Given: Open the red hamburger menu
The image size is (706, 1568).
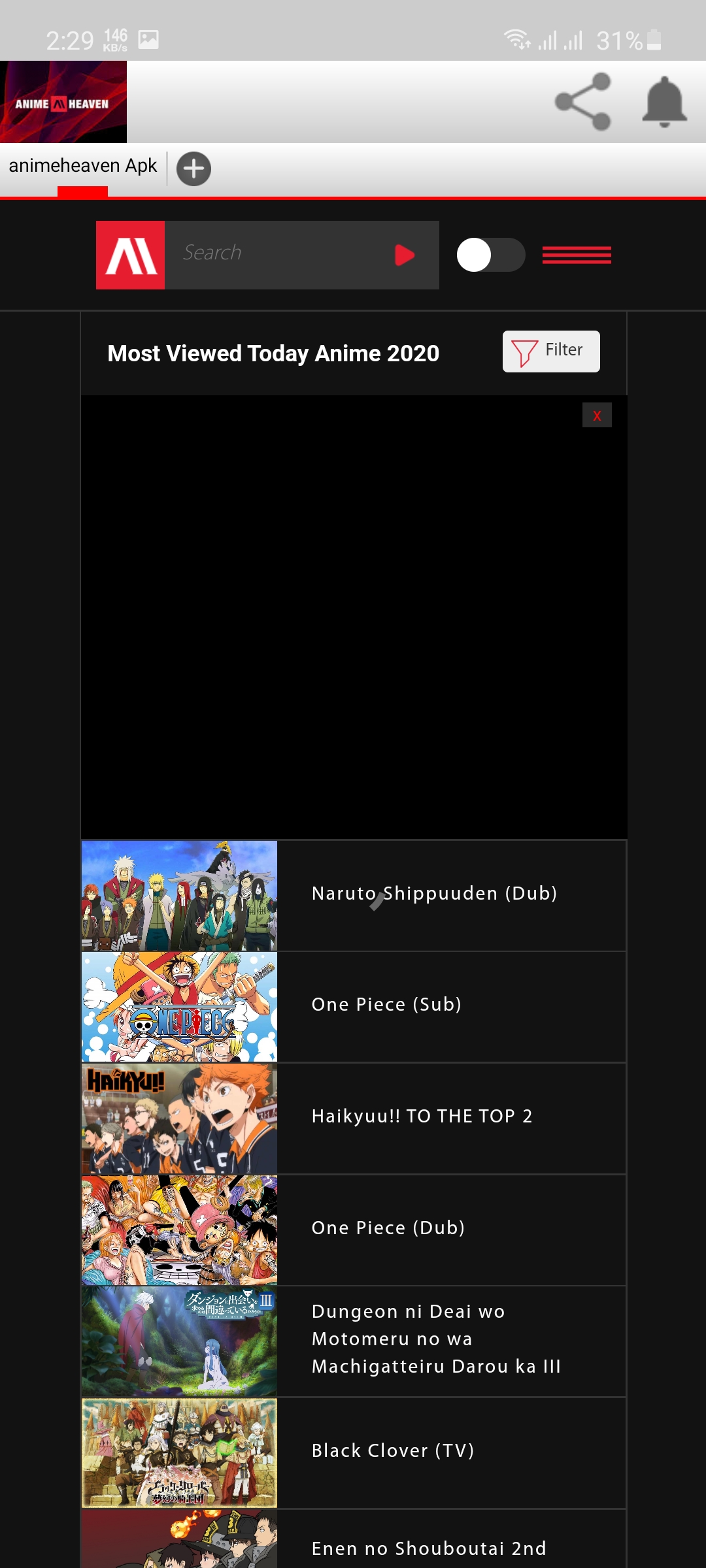Looking at the screenshot, I should 577,255.
